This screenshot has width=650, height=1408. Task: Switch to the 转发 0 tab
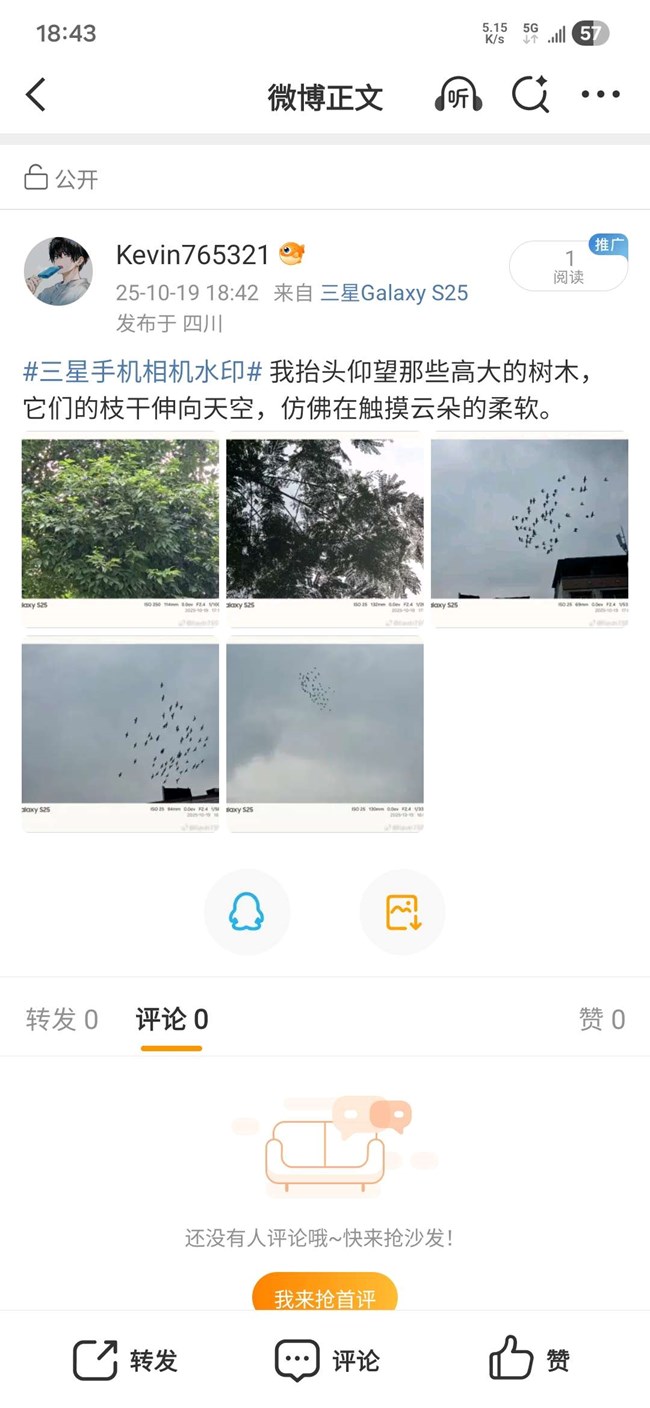point(62,1019)
